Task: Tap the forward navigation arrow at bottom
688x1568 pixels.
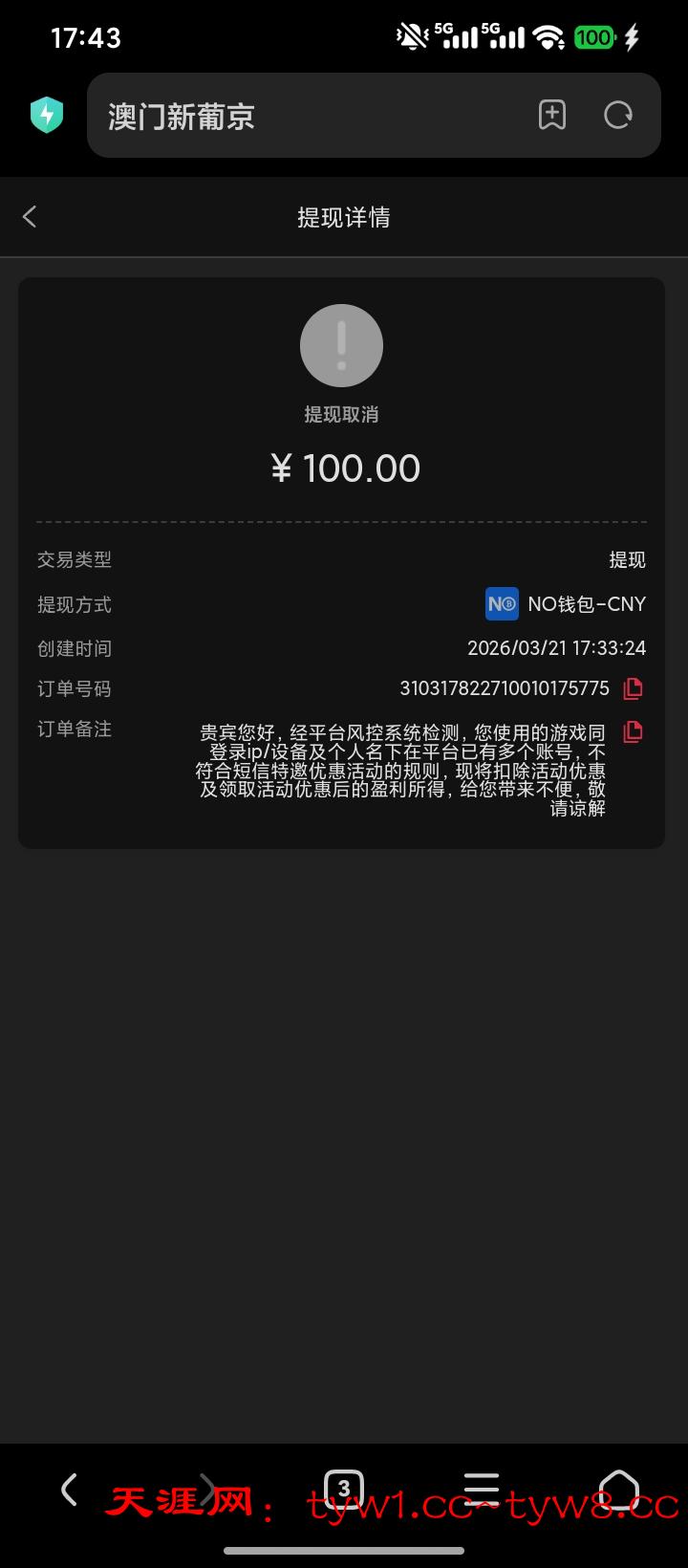Action: [207, 1489]
